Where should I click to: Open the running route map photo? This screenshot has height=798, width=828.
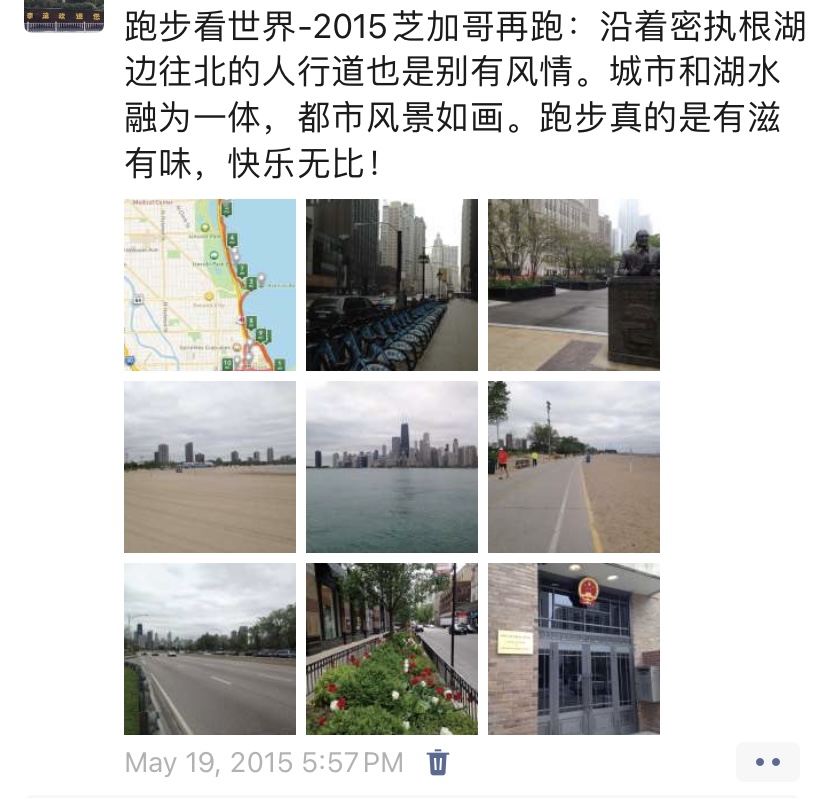210,285
